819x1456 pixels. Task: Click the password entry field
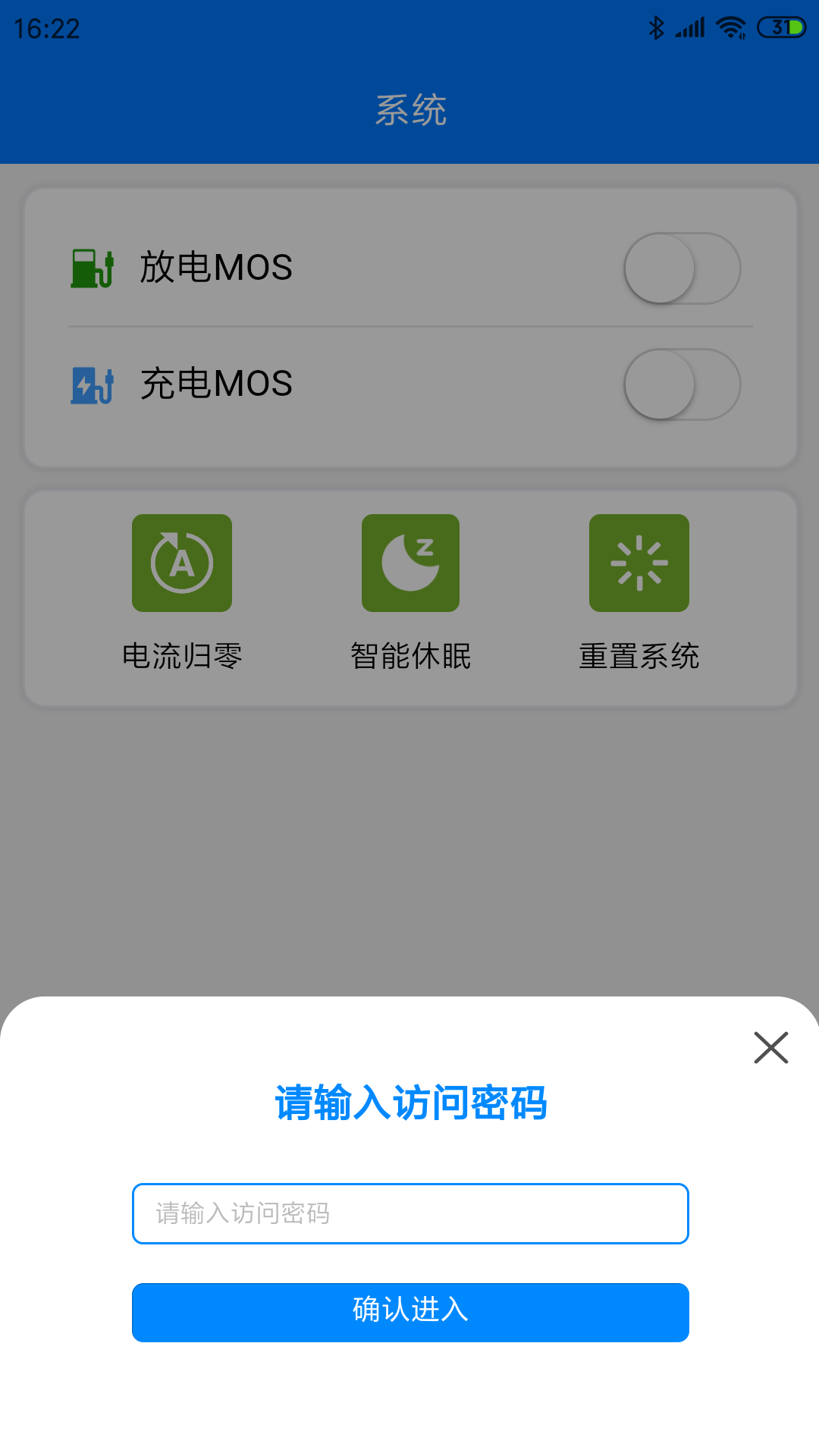click(409, 1213)
